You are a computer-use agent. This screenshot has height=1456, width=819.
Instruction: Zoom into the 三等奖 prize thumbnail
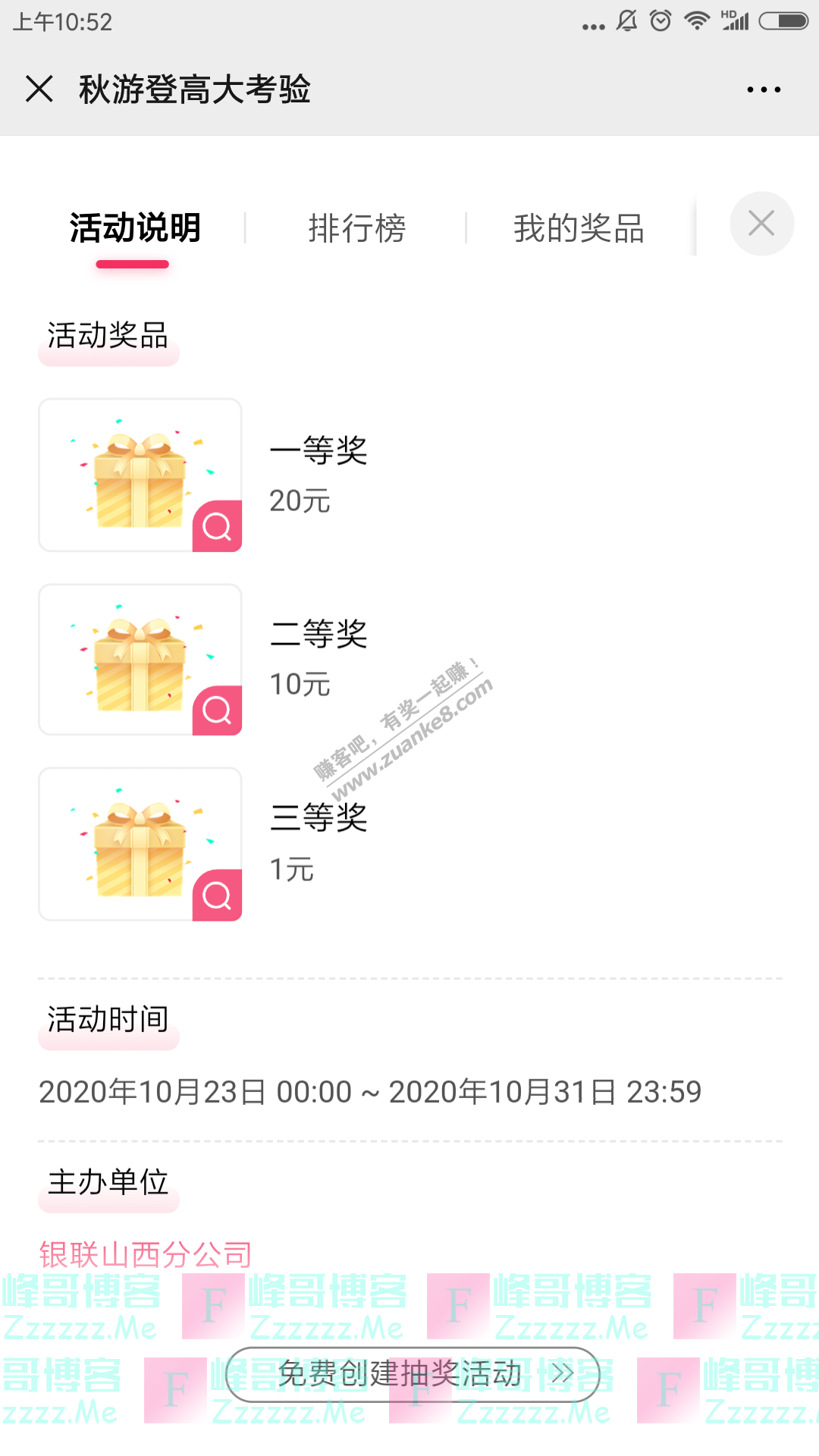point(217,896)
